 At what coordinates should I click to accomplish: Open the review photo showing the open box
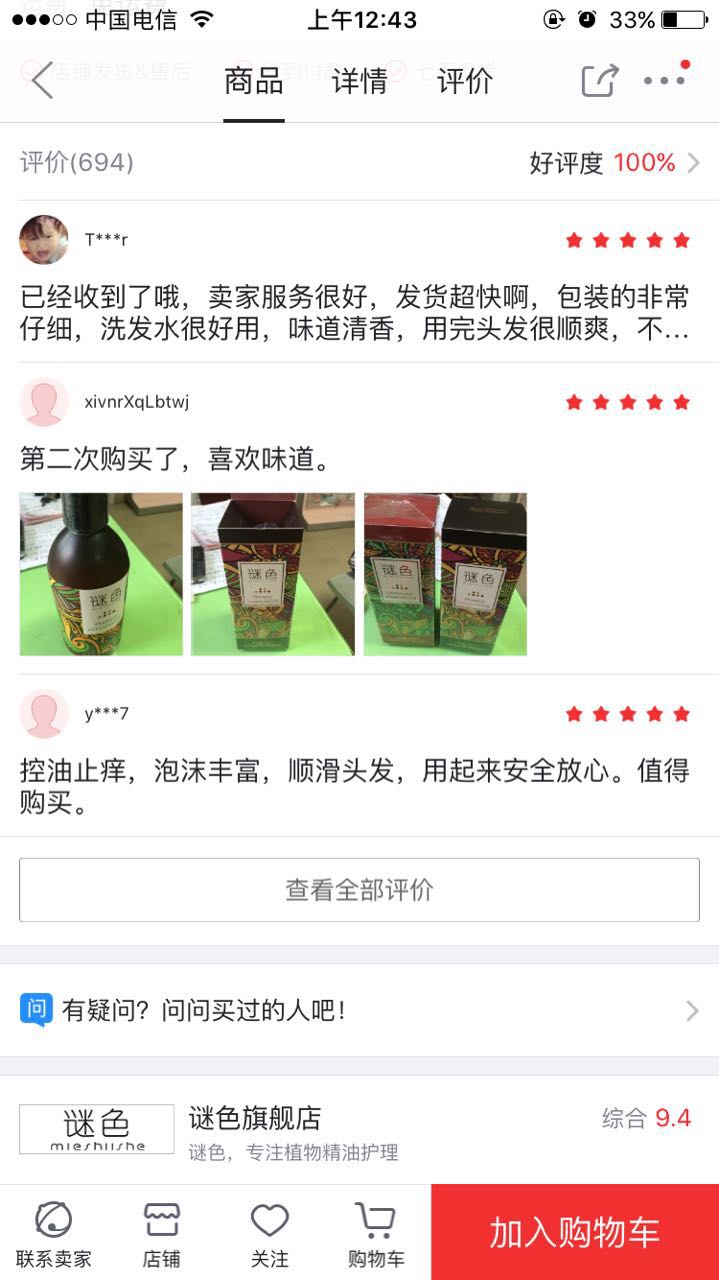click(x=273, y=574)
